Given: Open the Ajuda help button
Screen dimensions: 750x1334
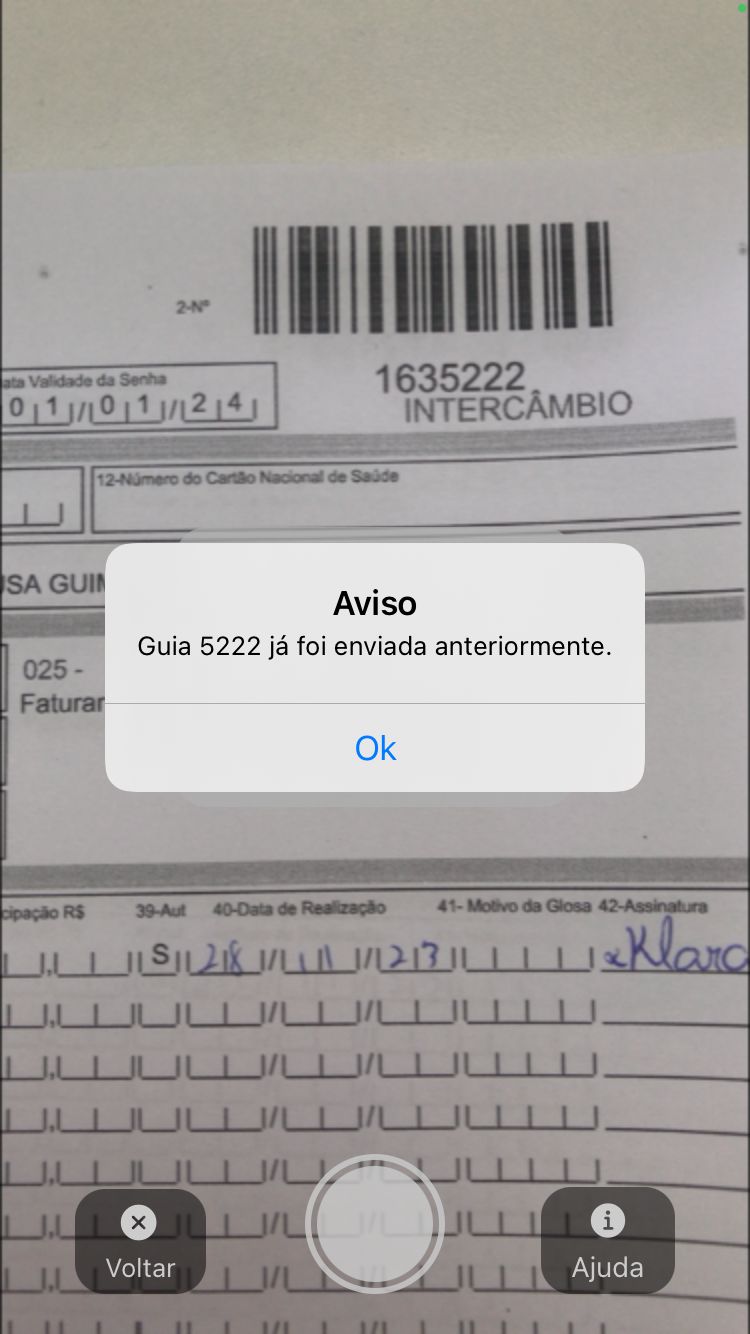Looking at the screenshot, I should click(607, 1240).
